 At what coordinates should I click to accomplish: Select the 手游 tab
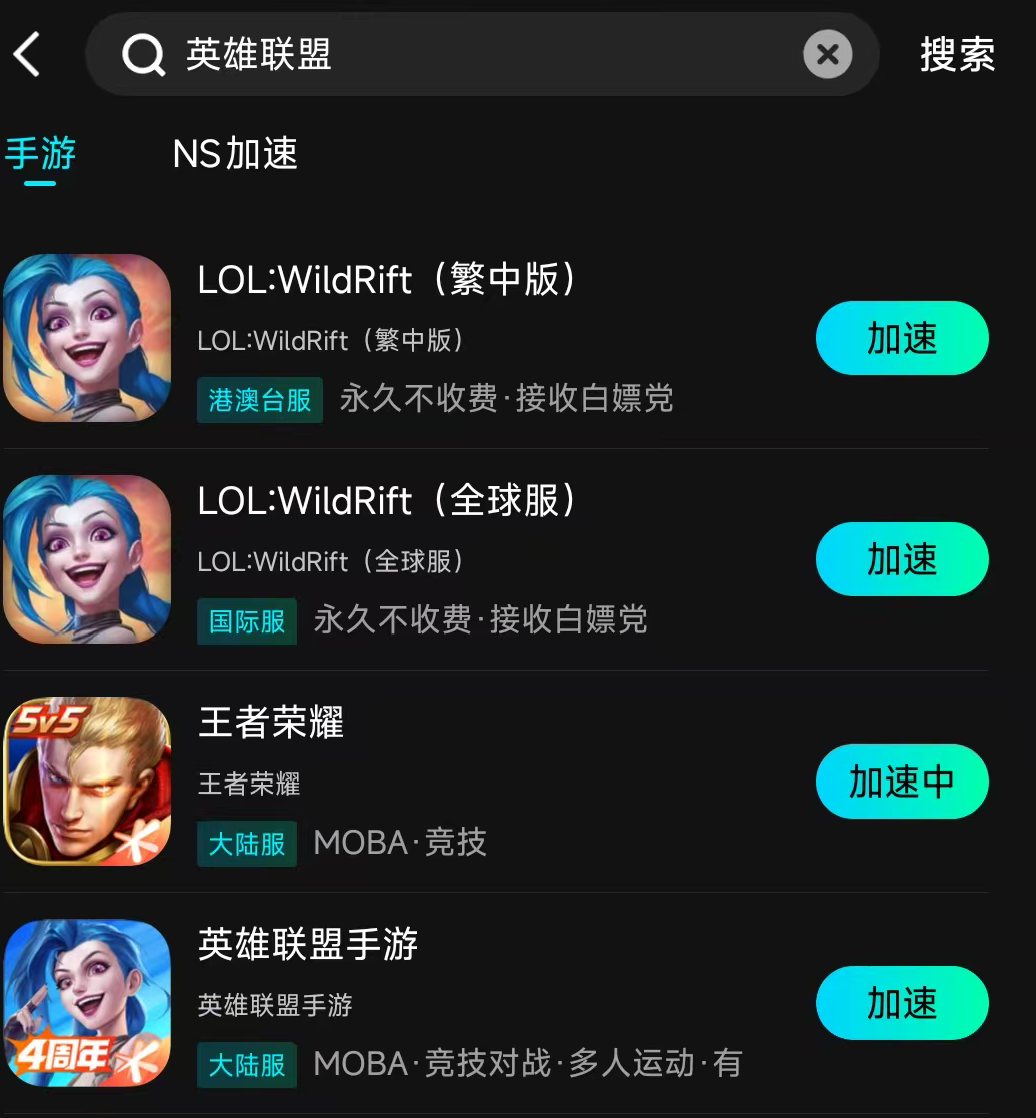point(40,154)
